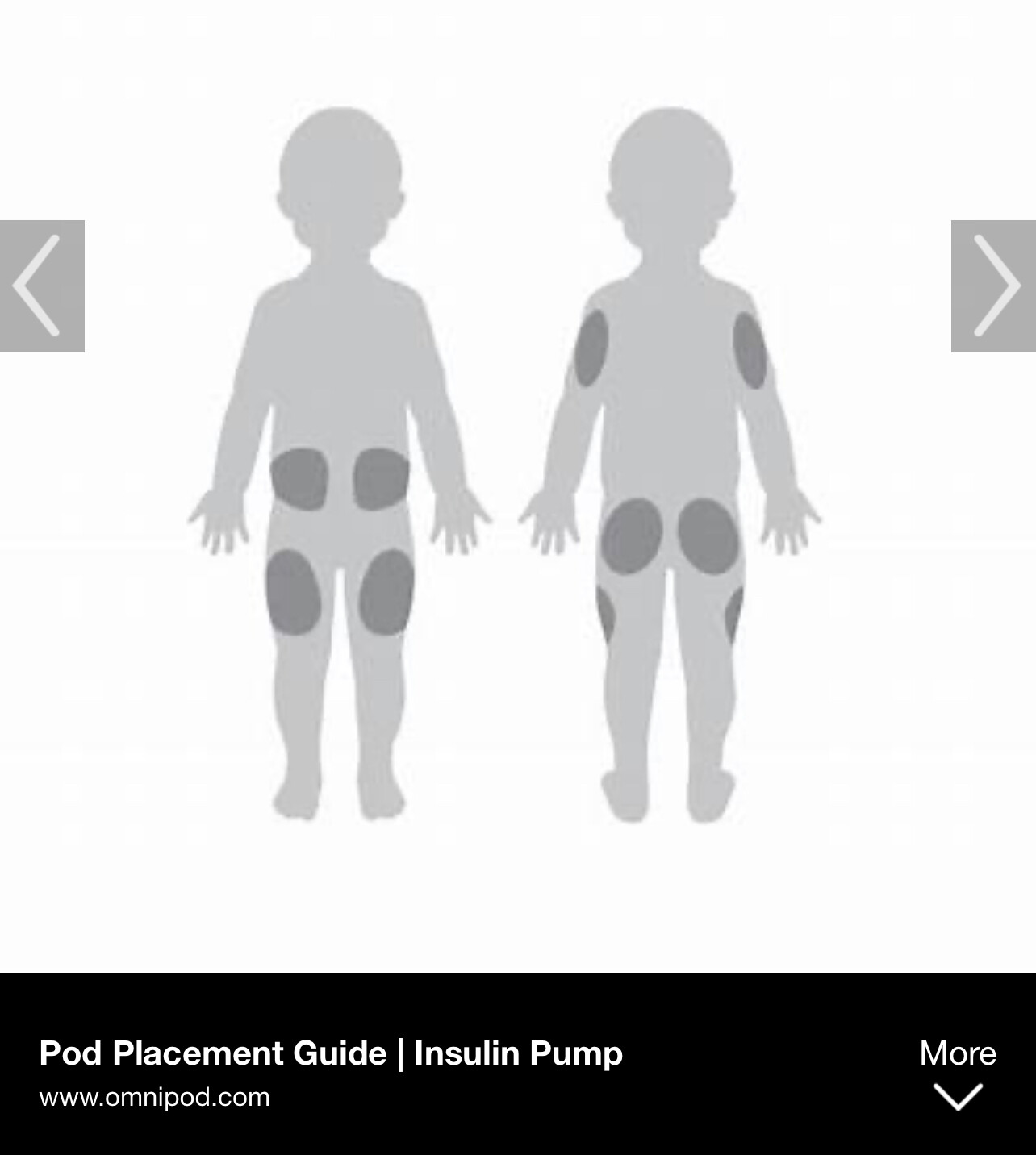Screen dimensions: 1036x1155
Task: Visit the www.omnipod.com source link
Action: (154, 1098)
